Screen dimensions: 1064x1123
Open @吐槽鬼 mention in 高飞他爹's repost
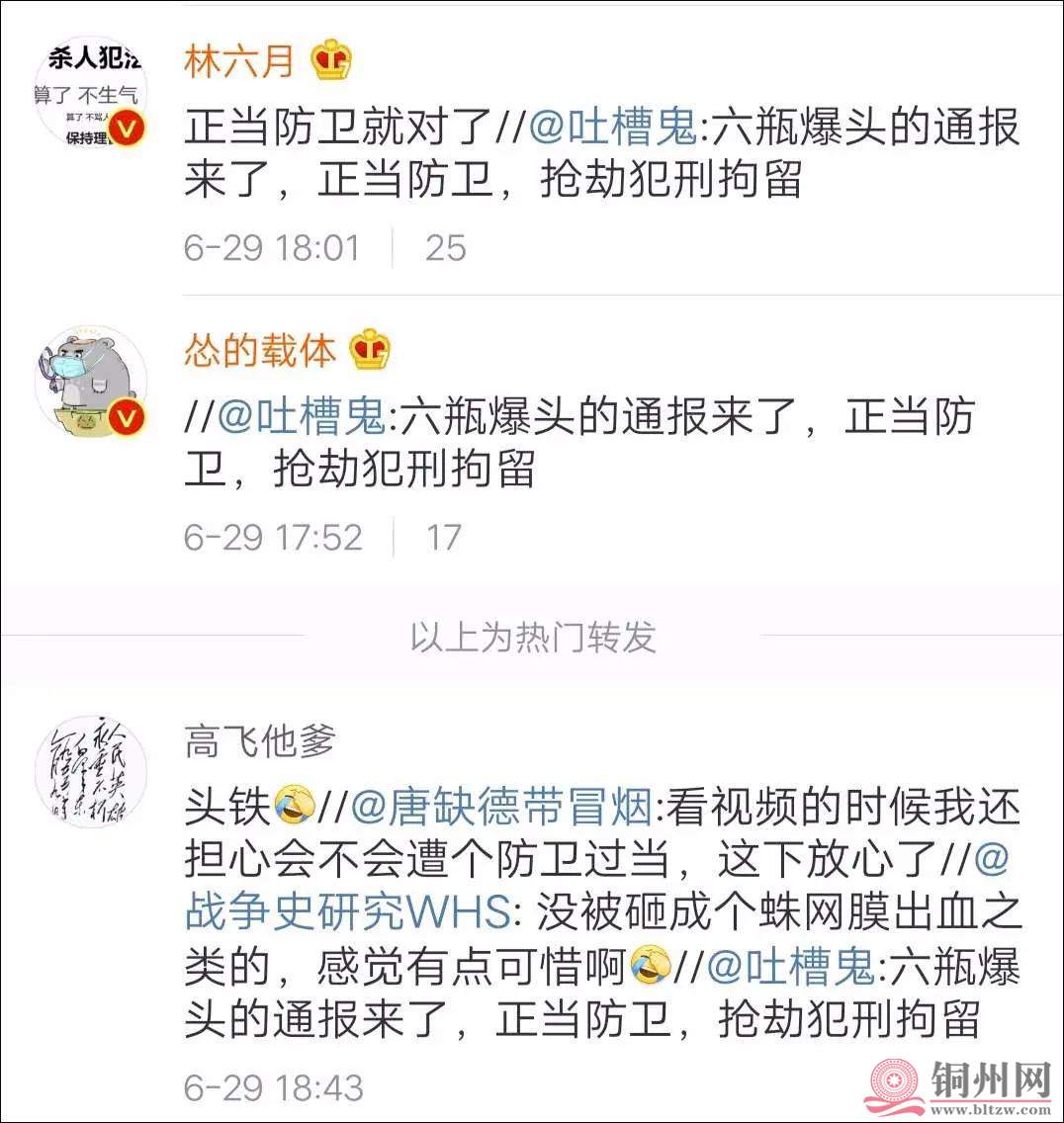click(x=790, y=967)
